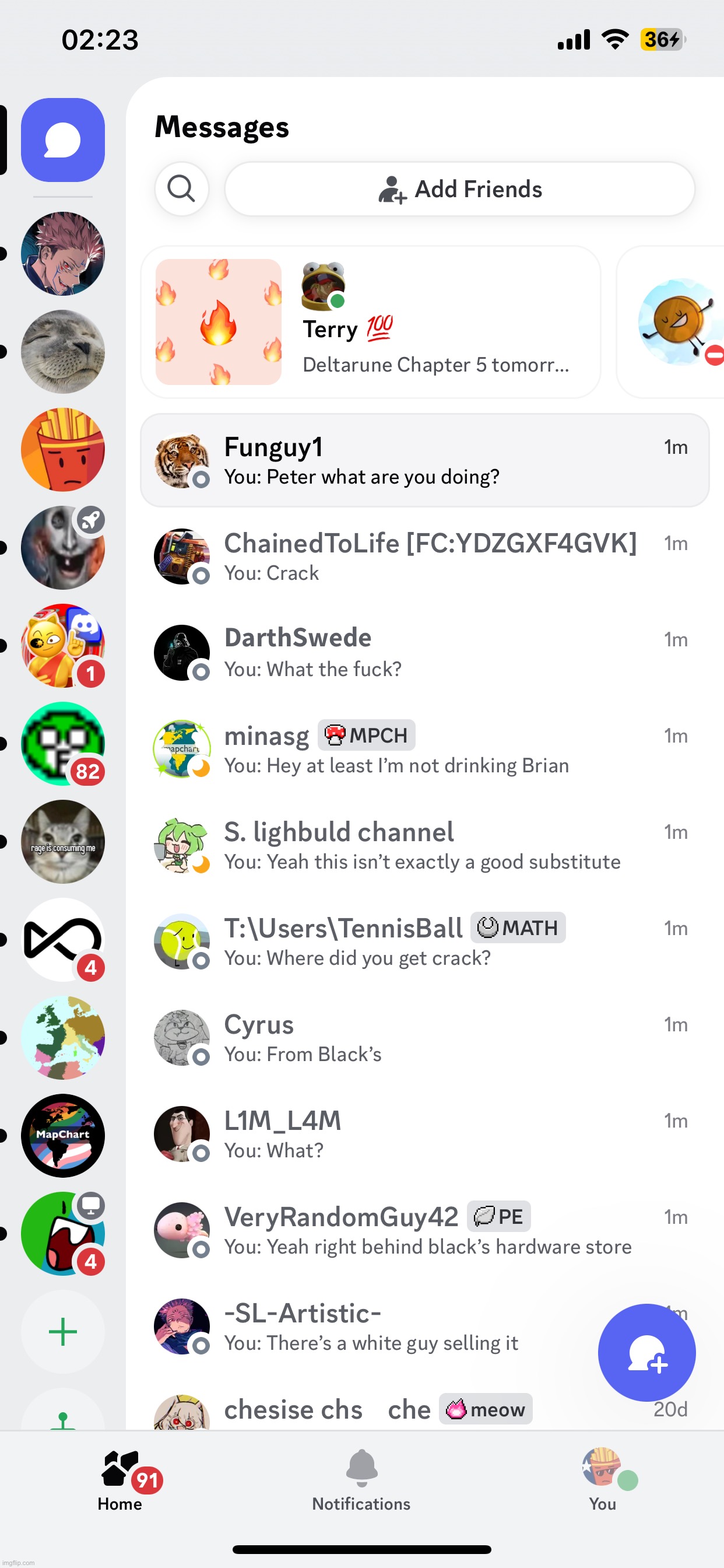Tap the Add Friends button
Viewport: 724px width, 1568px height.
pyautogui.click(x=459, y=188)
